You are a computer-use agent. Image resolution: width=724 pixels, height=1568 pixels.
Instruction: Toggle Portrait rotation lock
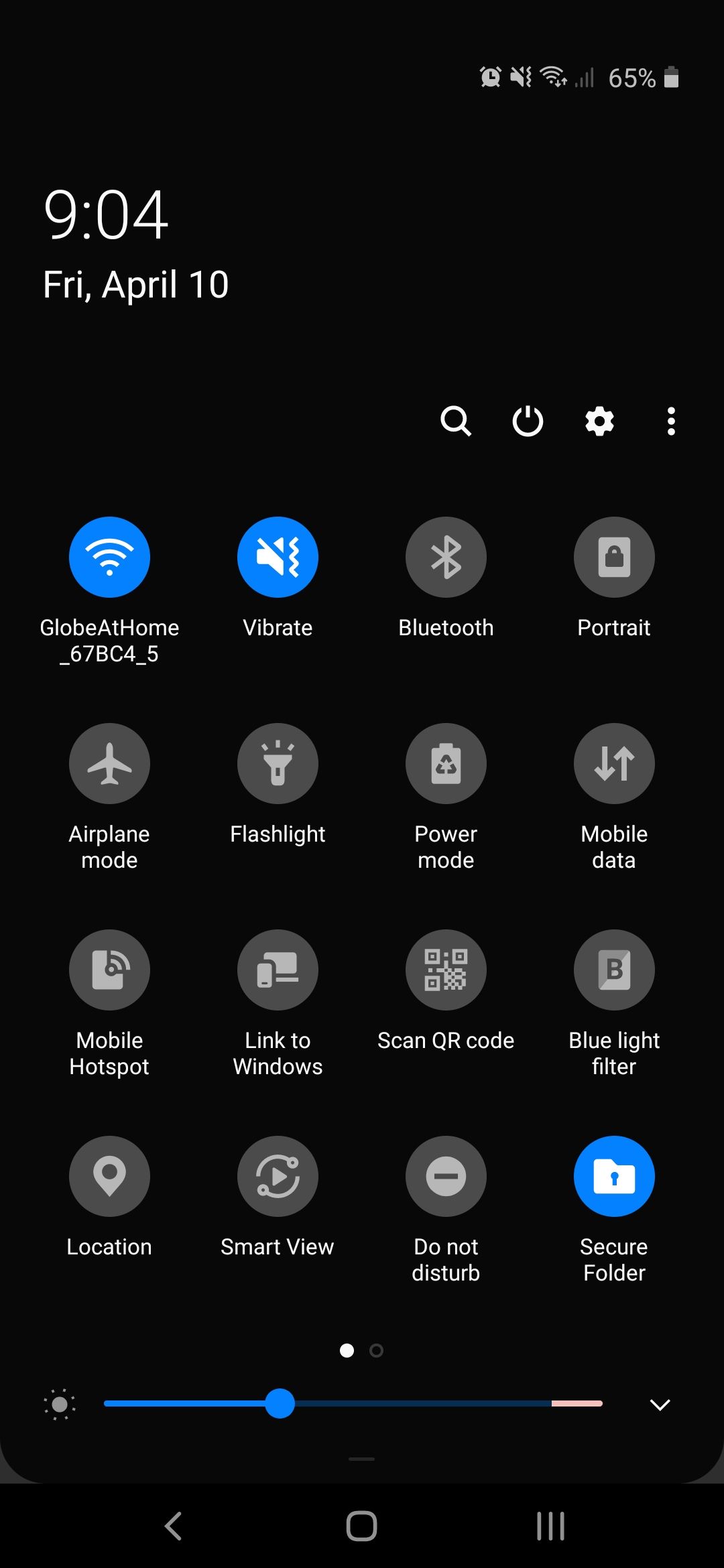click(x=614, y=557)
